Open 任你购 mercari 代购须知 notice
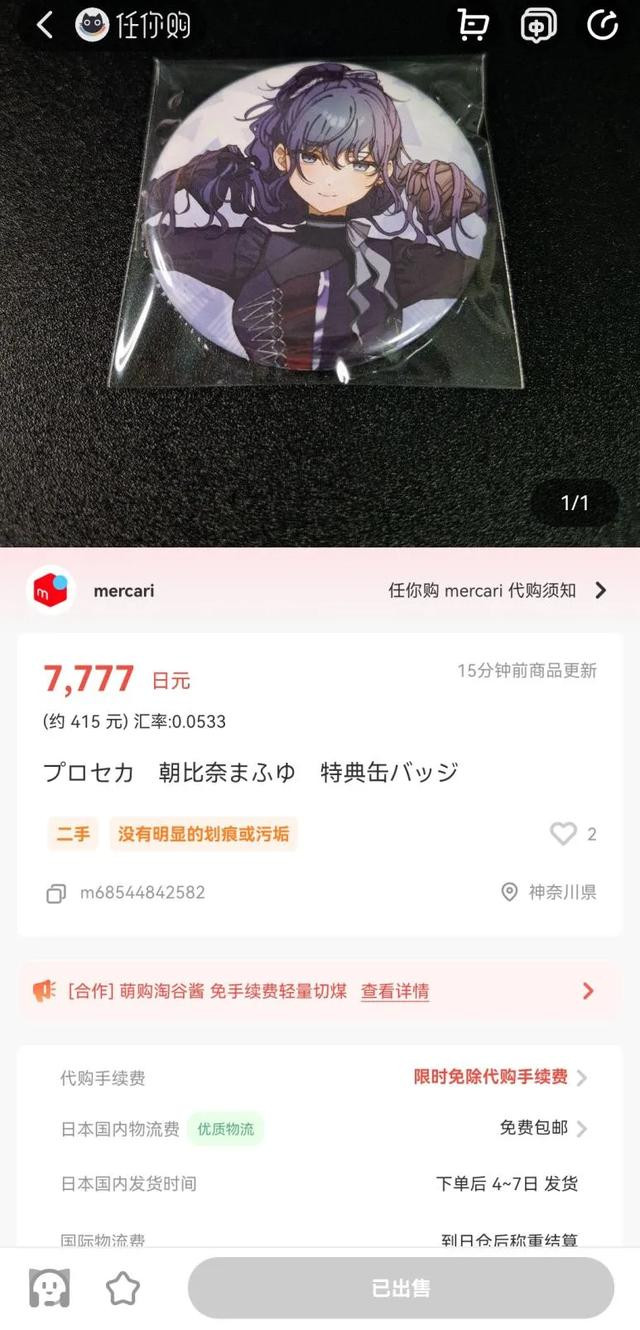This screenshot has width=640, height=1330. coord(497,590)
